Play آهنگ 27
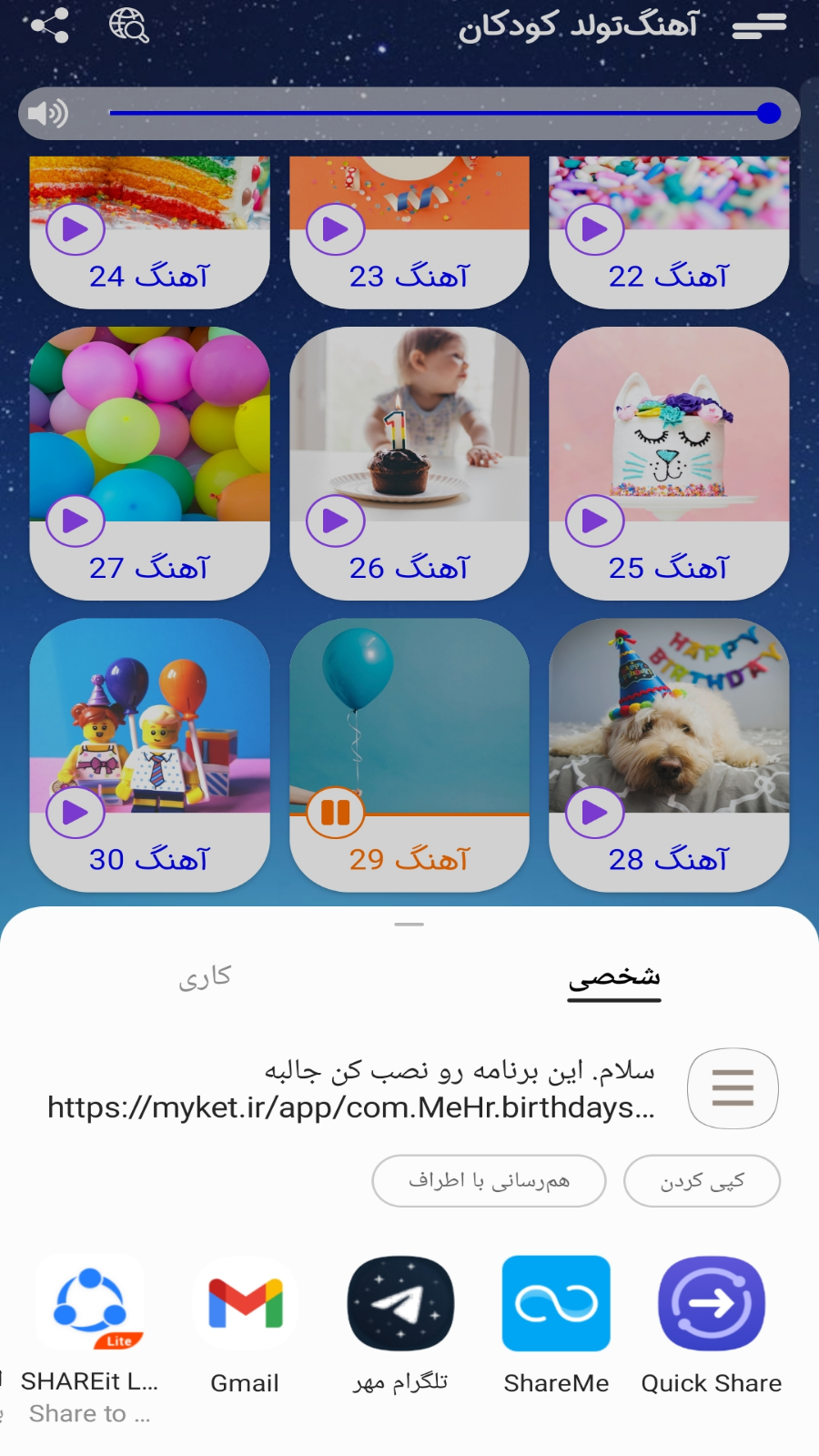Screen dimensions: 819x1456 click(x=76, y=521)
